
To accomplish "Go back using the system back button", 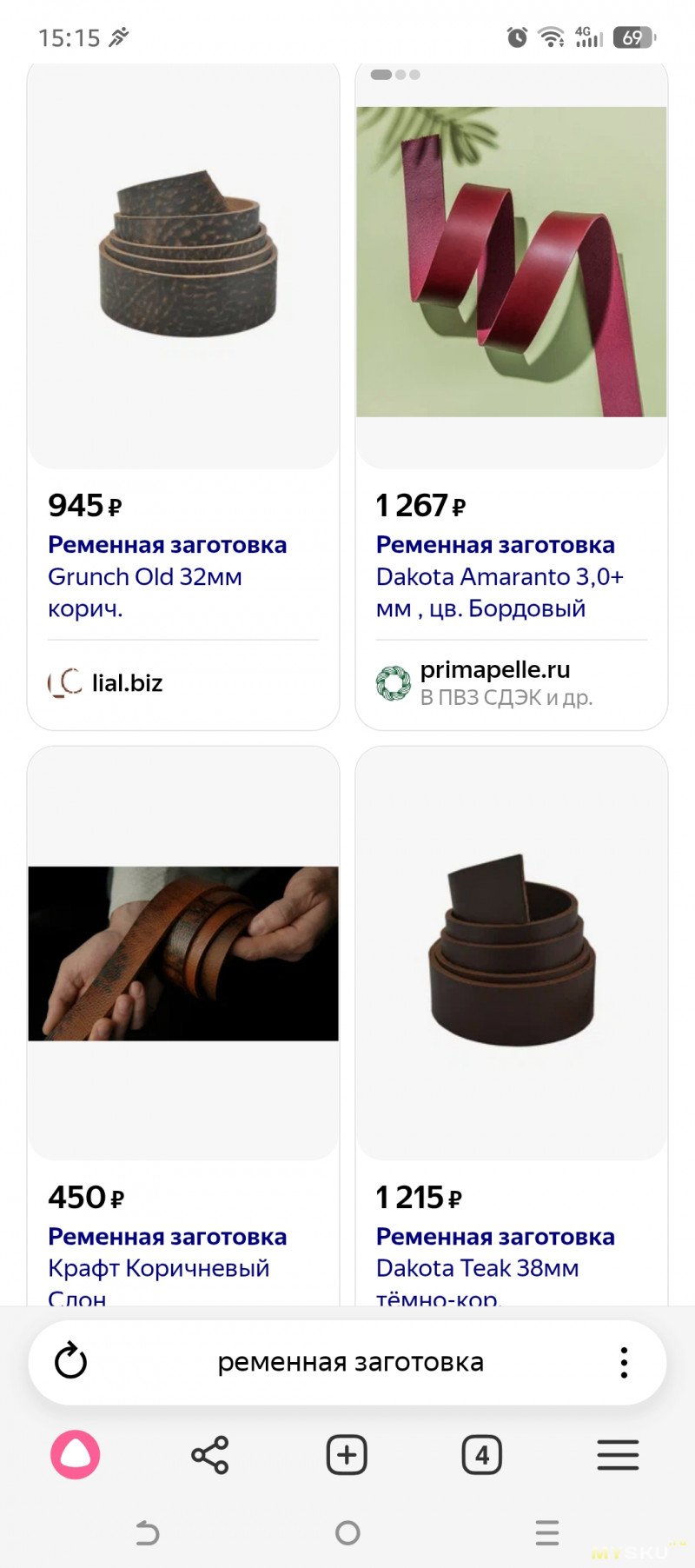I will [x=148, y=1532].
